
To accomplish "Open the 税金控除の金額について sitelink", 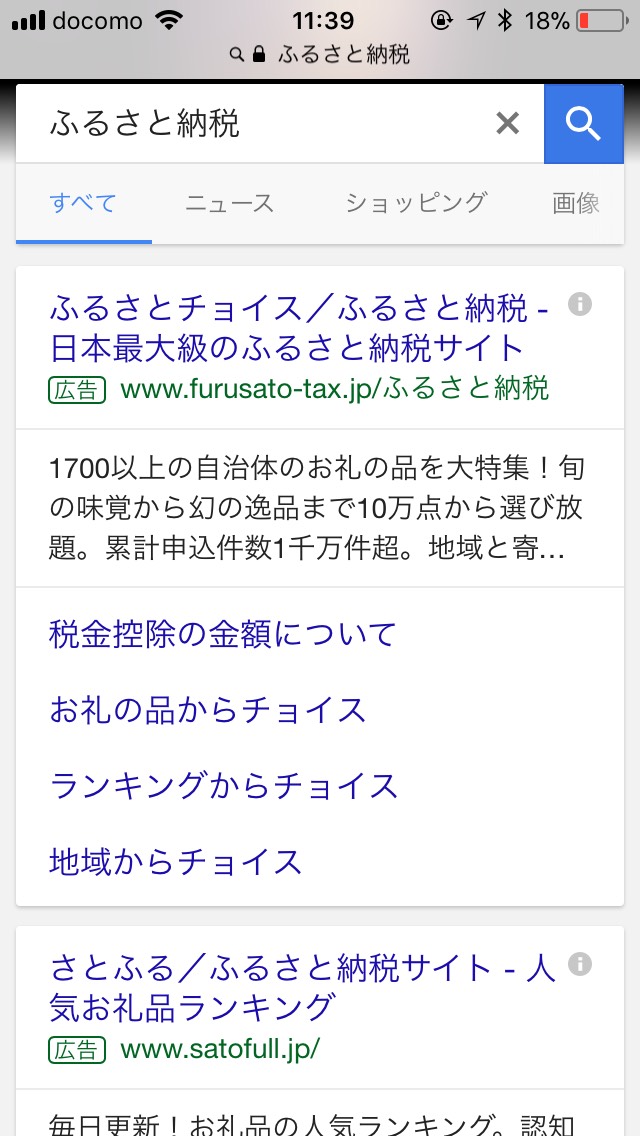I will (x=223, y=634).
